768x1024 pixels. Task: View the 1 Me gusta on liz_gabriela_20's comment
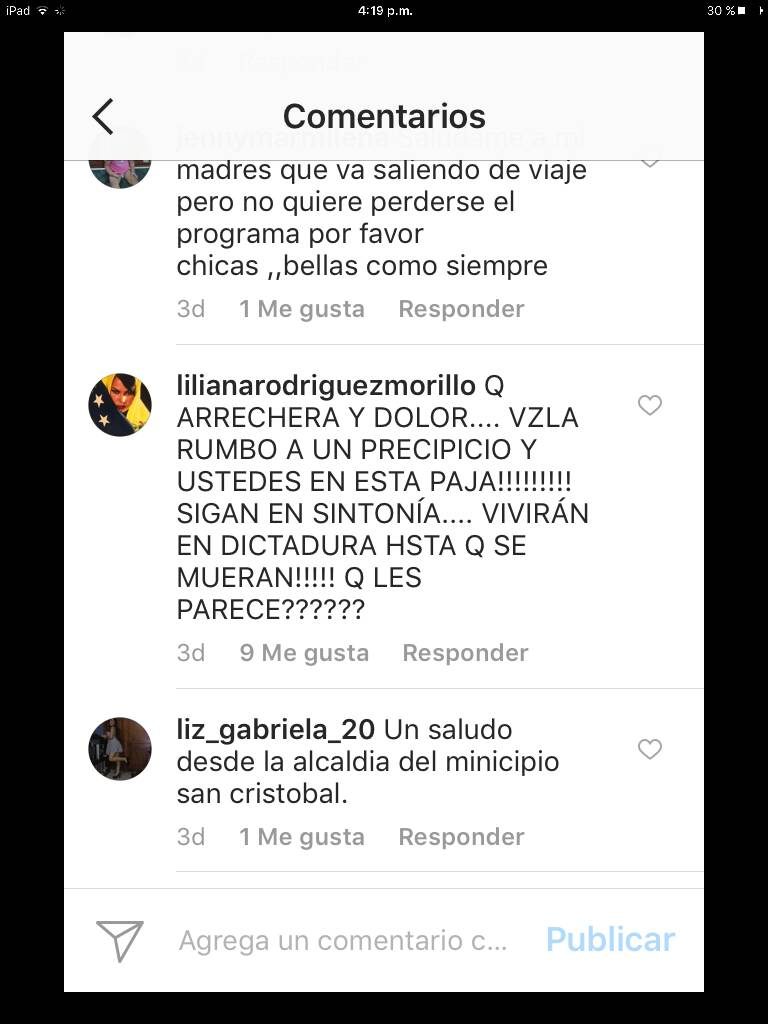[302, 837]
